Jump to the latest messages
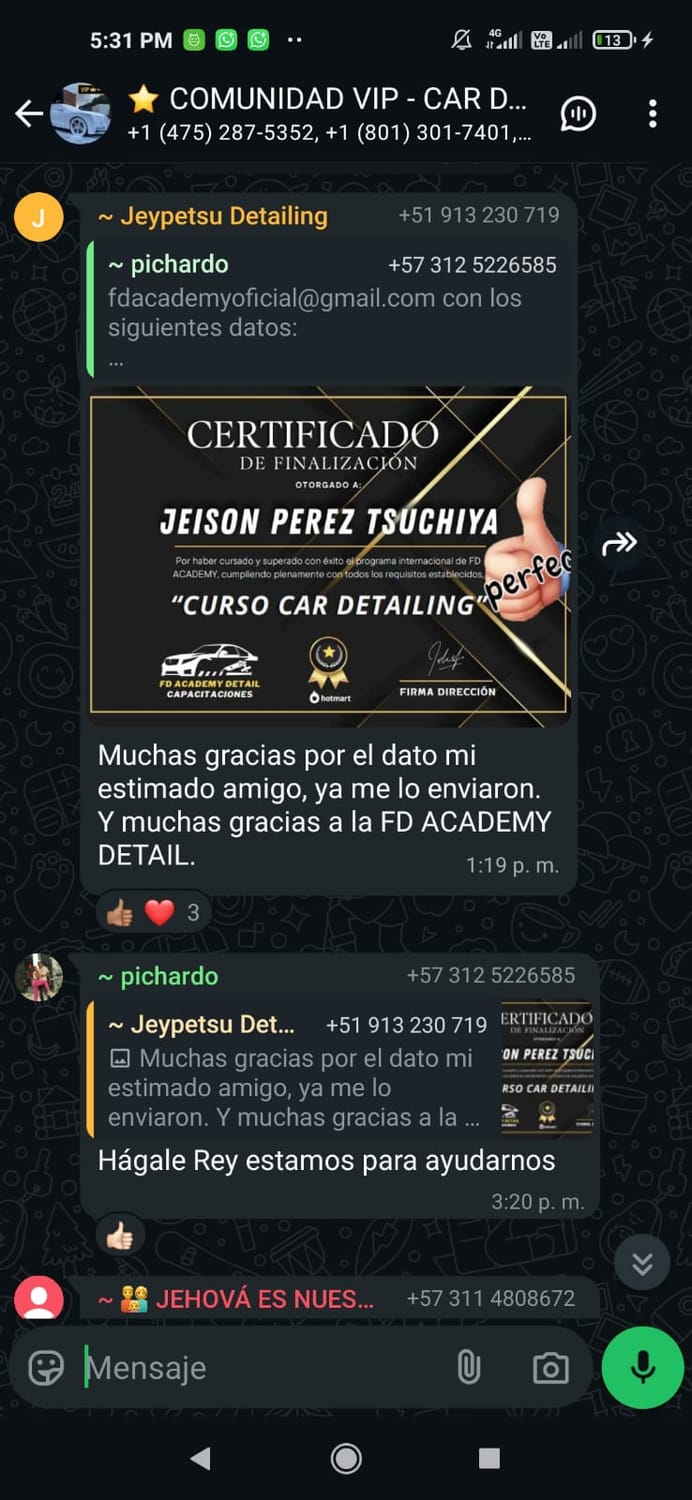The width and height of the screenshot is (692, 1500). tap(642, 1264)
